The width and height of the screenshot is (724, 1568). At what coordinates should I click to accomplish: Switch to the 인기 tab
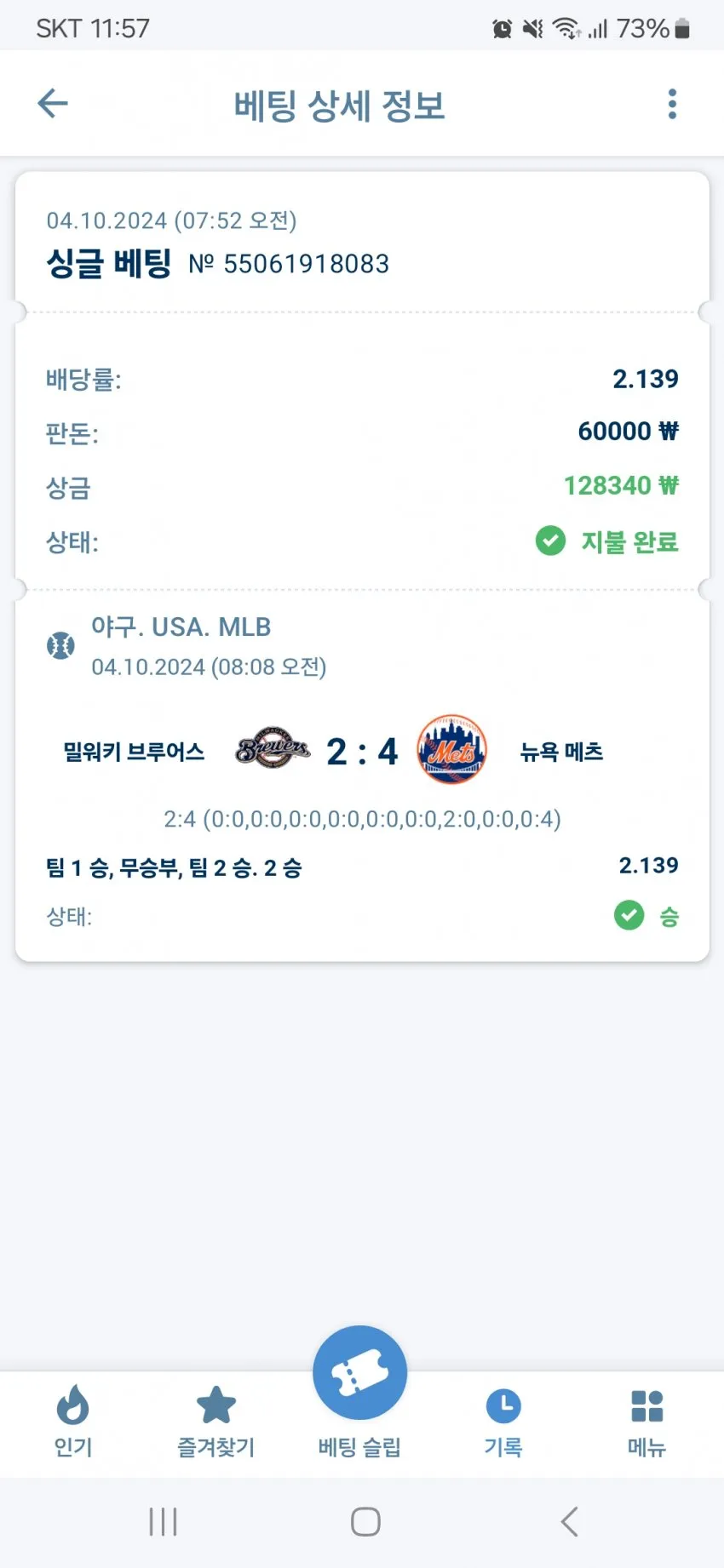pyautogui.click(x=73, y=1421)
